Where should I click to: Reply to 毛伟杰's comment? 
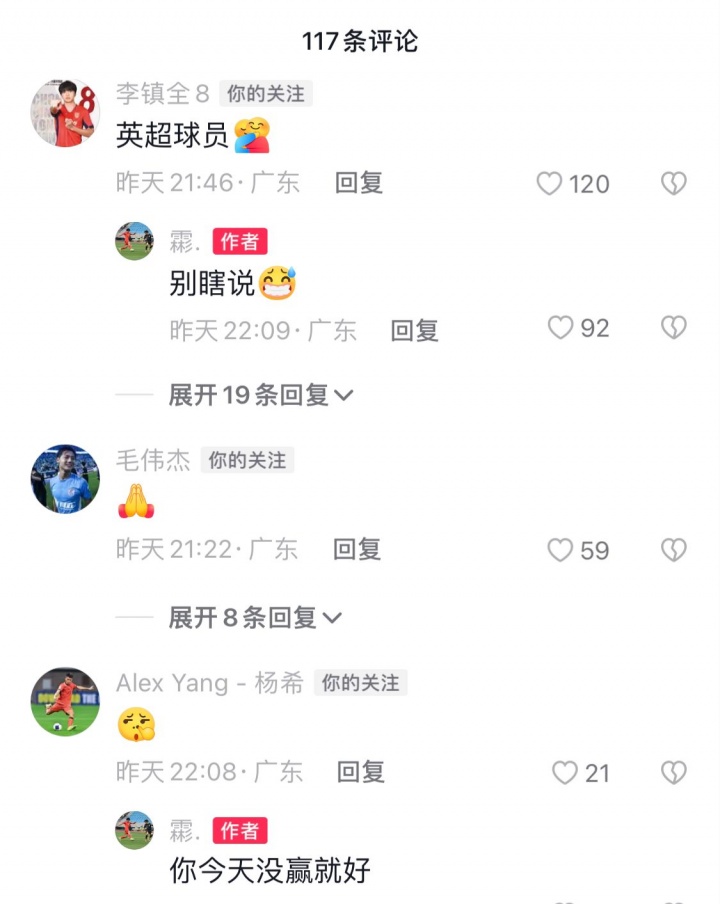click(x=357, y=549)
